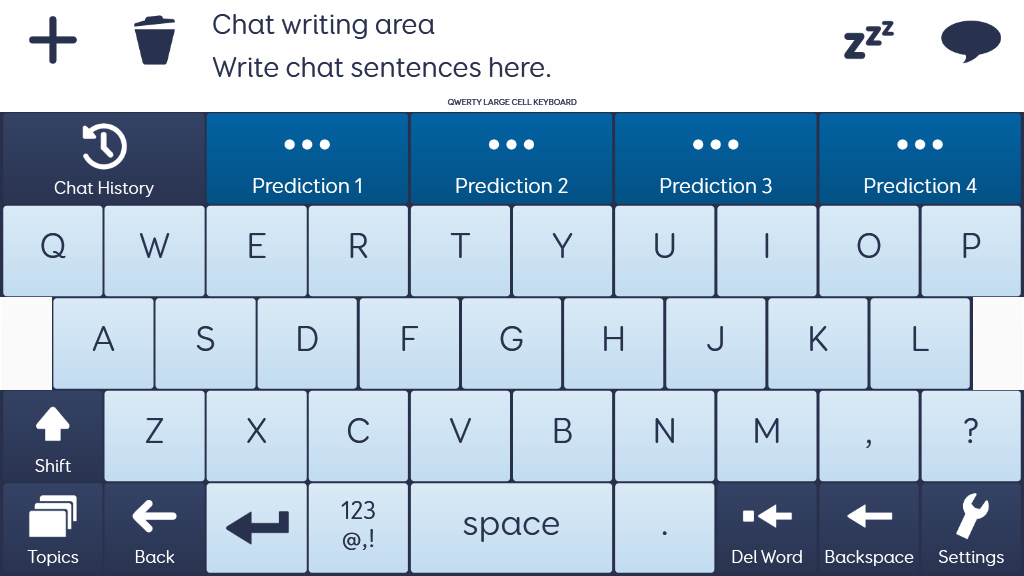Toggle the Shift key
The height and width of the screenshot is (576, 1024).
click(53, 436)
